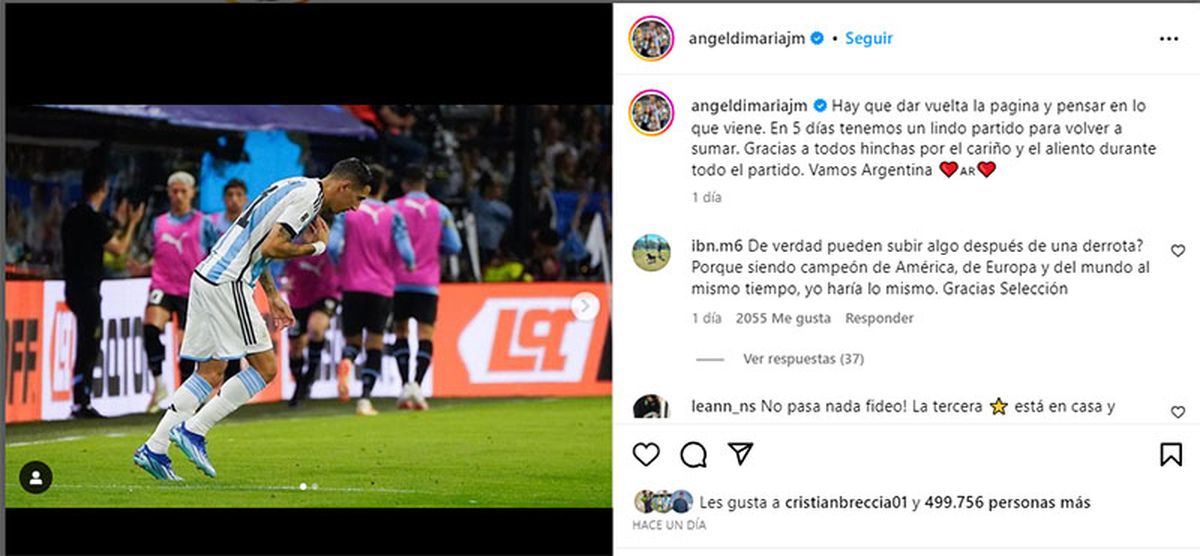View tagged people icon on photo
Viewport: 1200px width, 556px height.
click(x=36, y=477)
